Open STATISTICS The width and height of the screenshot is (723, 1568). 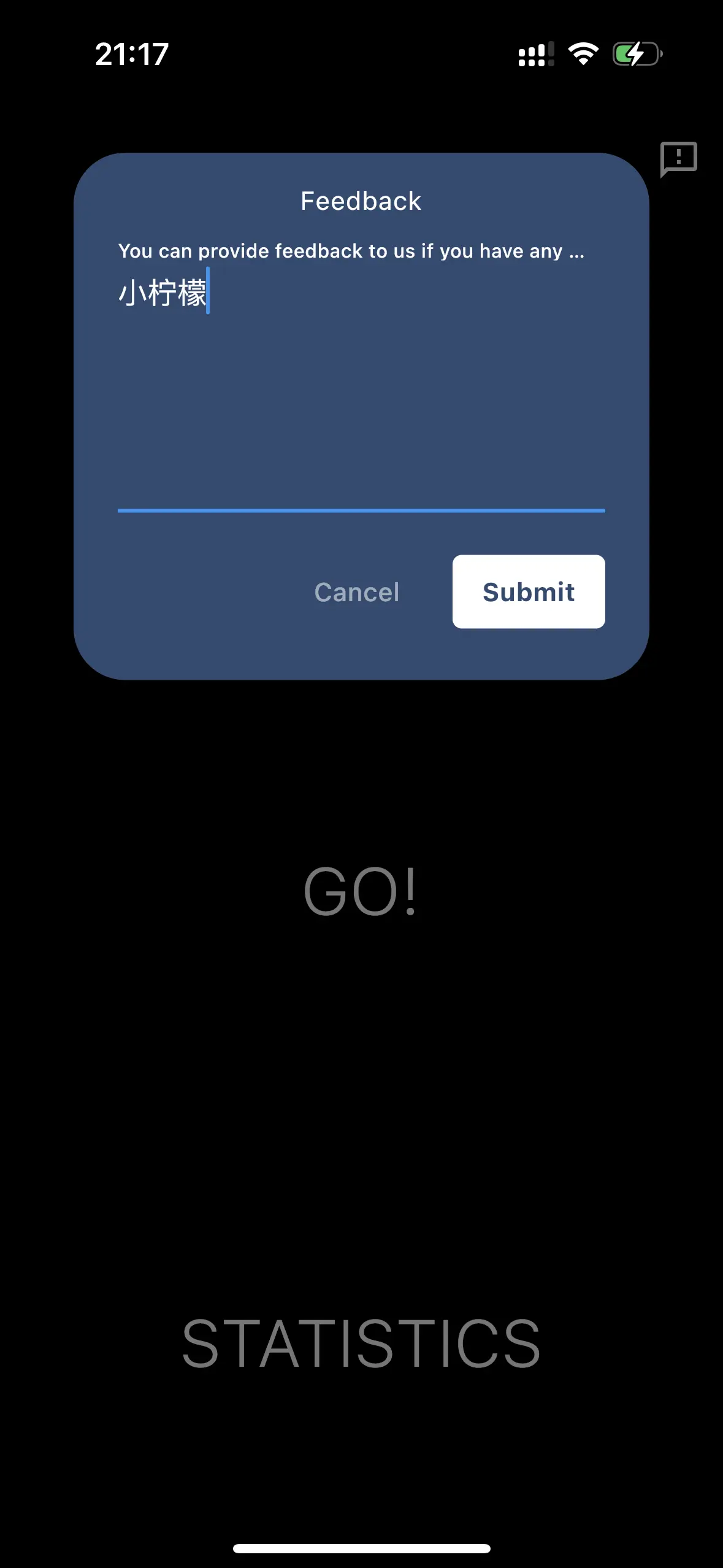pyautogui.click(x=361, y=1343)
